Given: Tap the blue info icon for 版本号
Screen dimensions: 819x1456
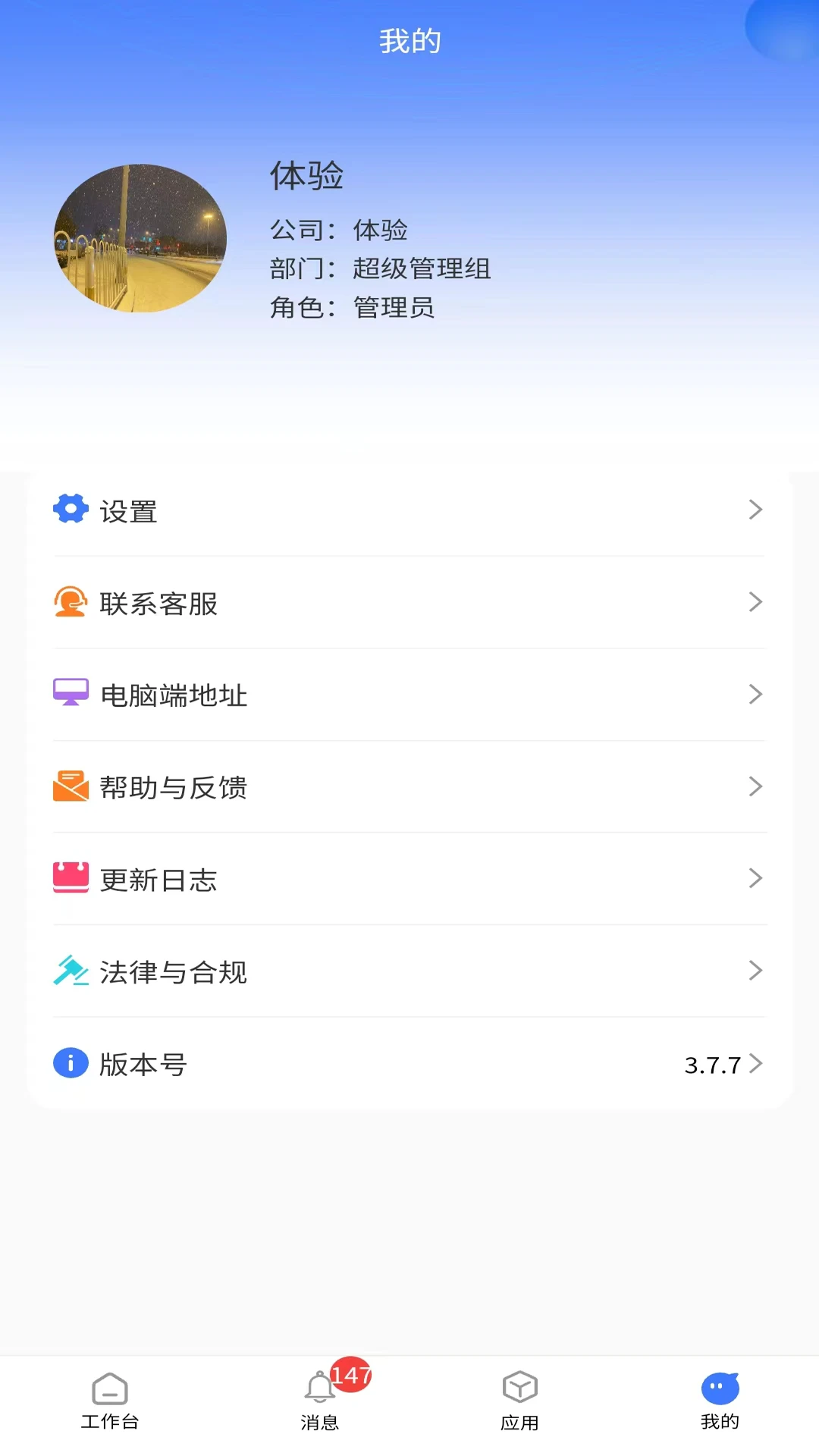Looking at the screenshot, I should click(71, 1064).
